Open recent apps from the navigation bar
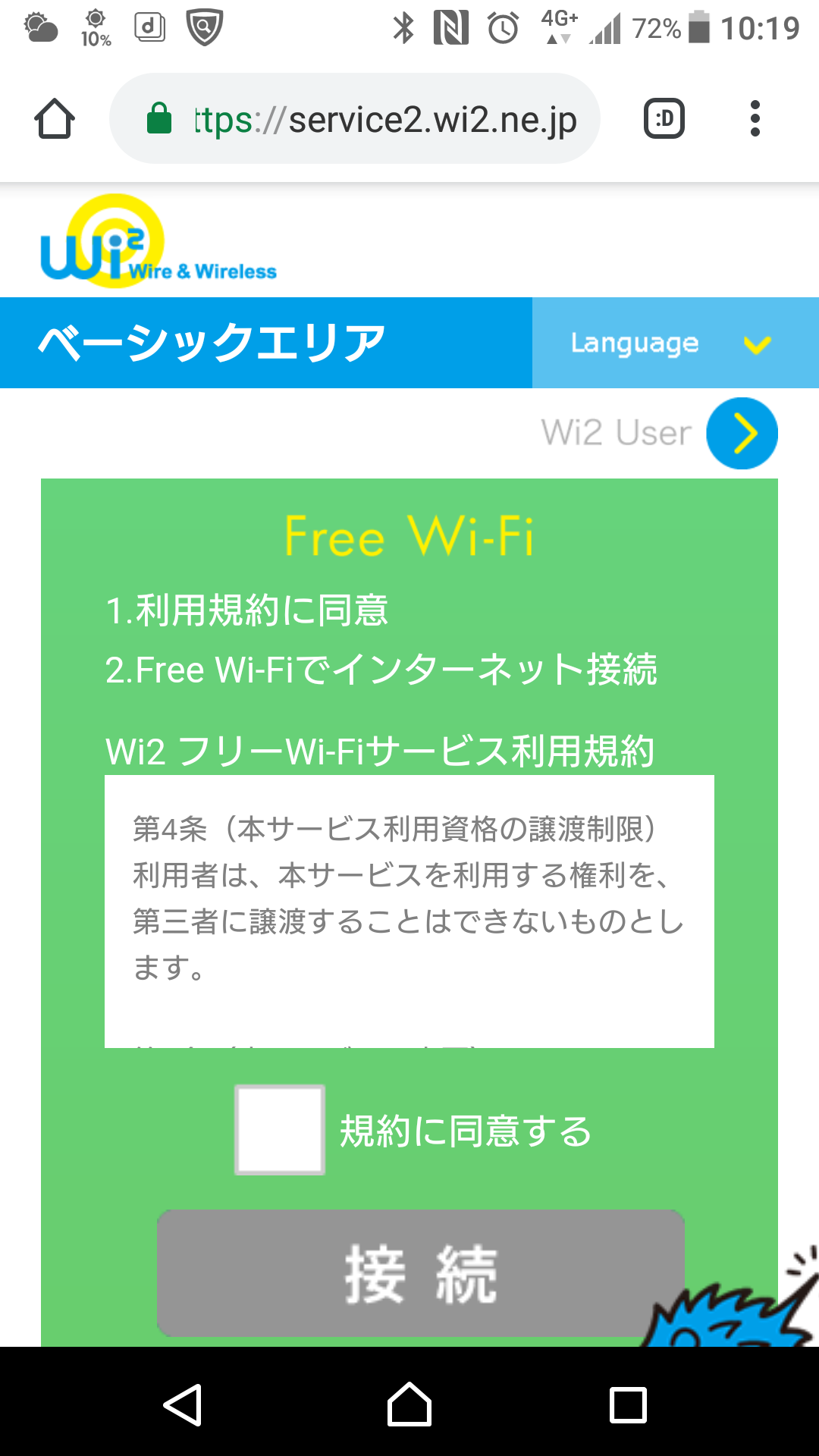Image resolution: width=819 pixels, height=1456 pixels. (x=628, y=1404)
